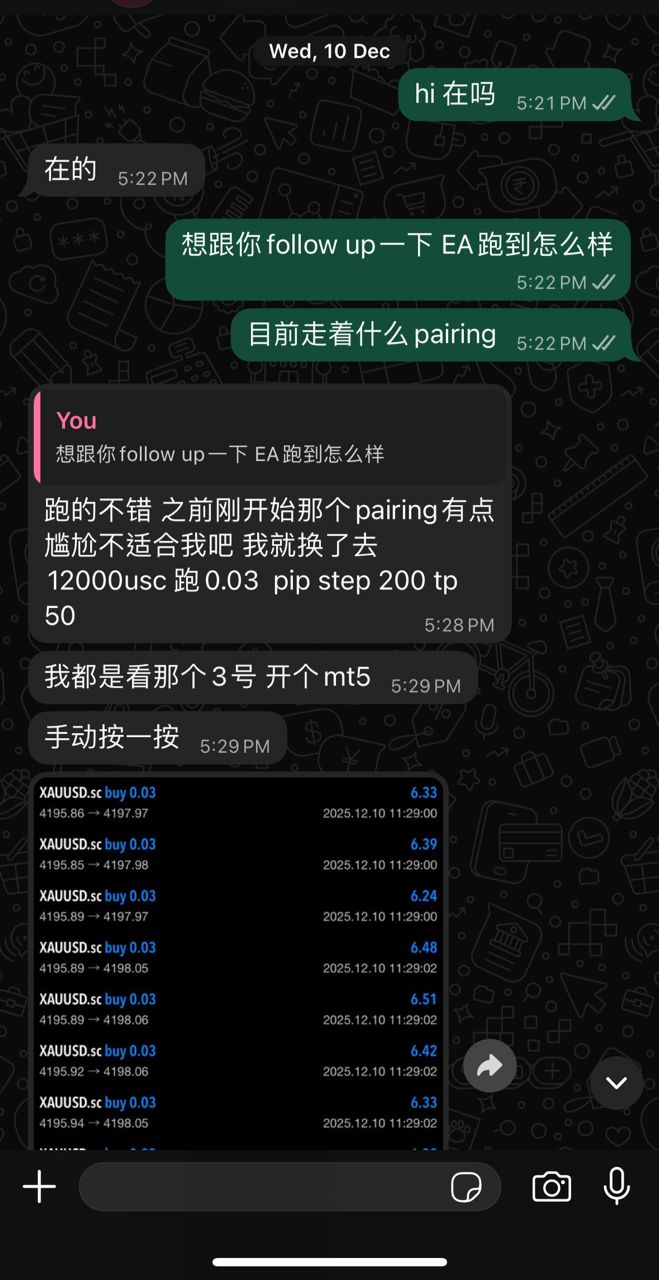Jump to the quoted 'You' message
Image resolution: width=659 pixels, height=1280 pixels.
click(270, 437)
